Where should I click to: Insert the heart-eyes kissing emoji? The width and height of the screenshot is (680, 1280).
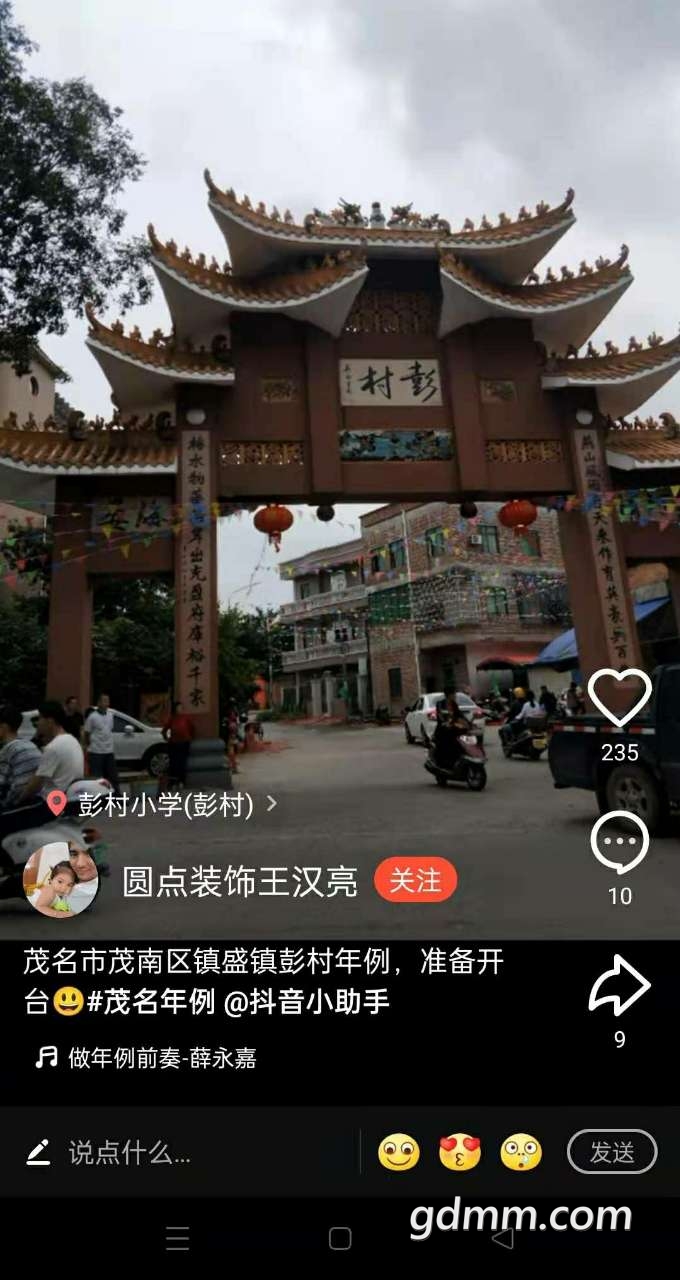click(460, 1152)
